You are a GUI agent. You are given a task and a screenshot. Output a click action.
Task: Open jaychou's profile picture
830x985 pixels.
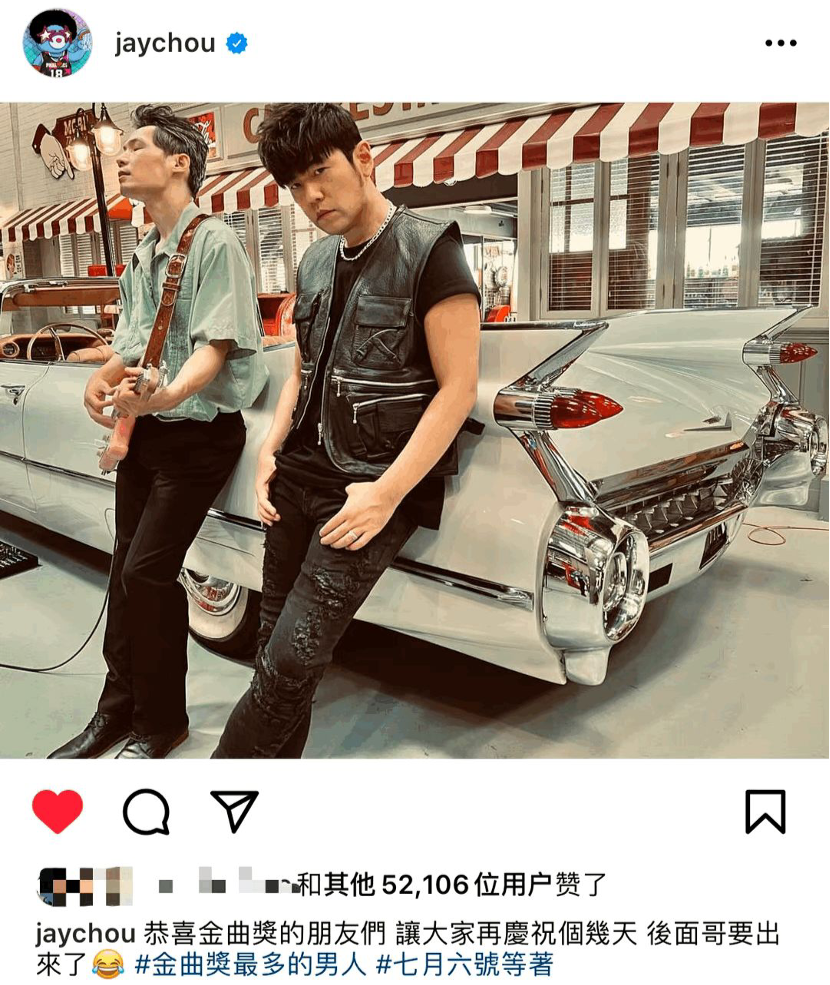pyautogui.click(x=57, y=43)
